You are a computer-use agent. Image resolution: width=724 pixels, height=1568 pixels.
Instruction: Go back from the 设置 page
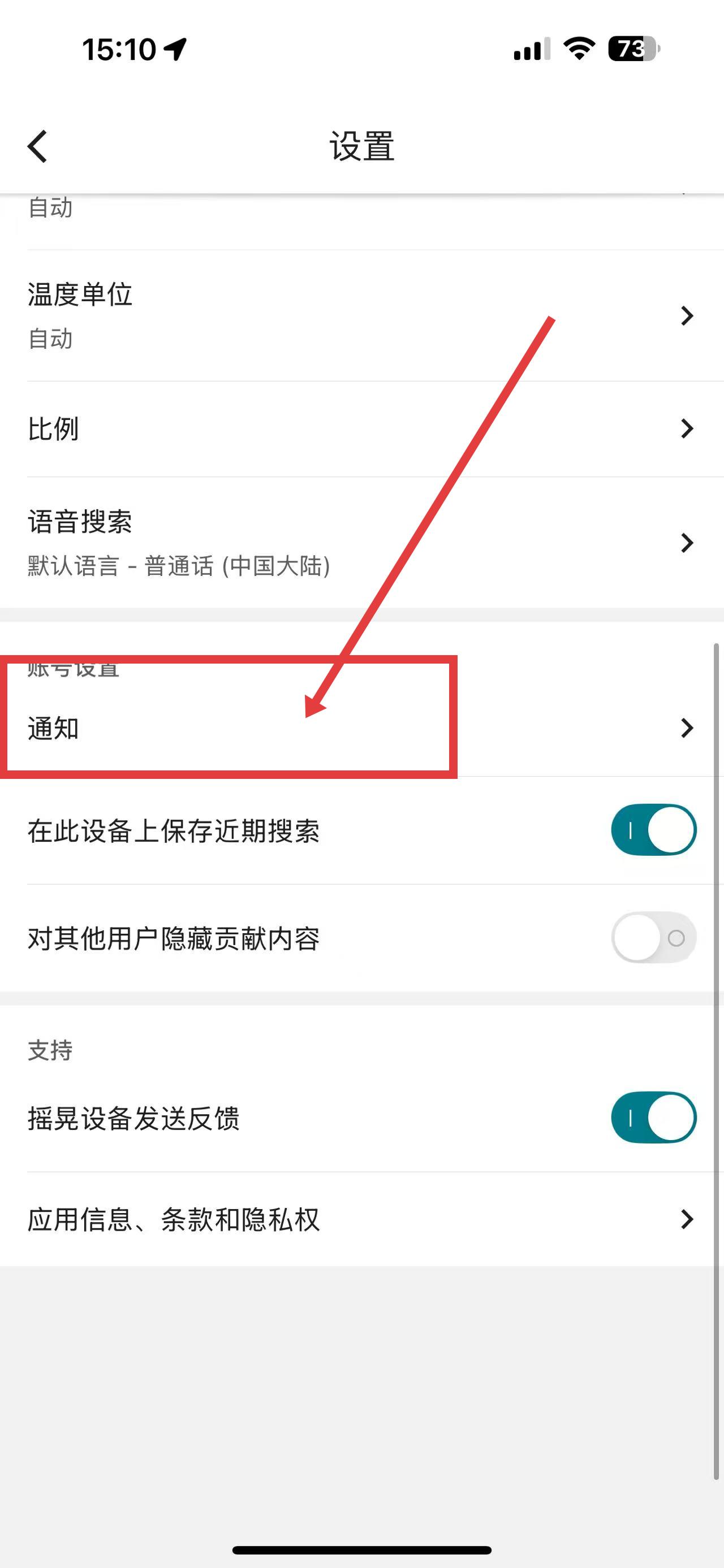(38, 147)
